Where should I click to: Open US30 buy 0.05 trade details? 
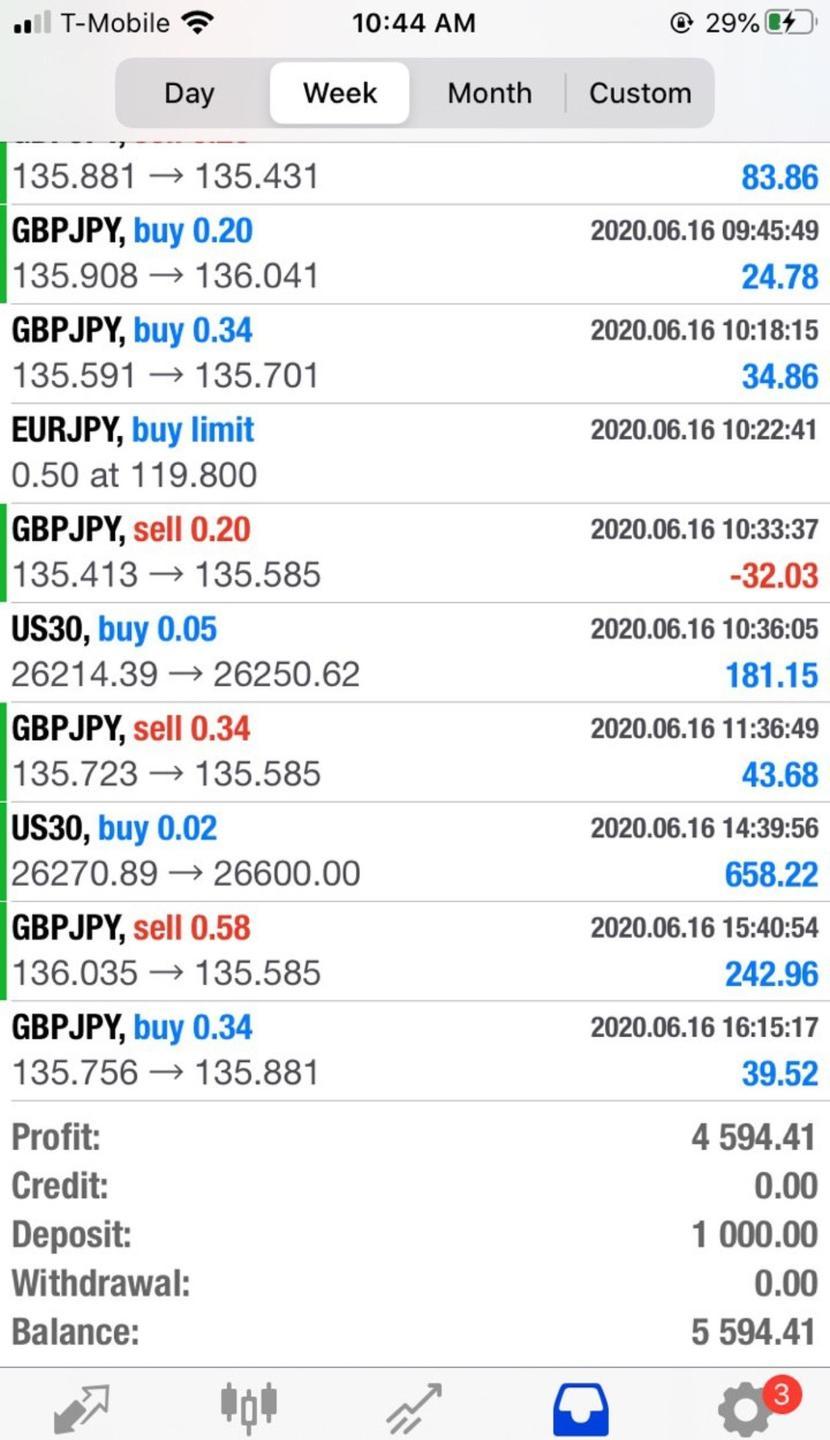tap(415, 652)
